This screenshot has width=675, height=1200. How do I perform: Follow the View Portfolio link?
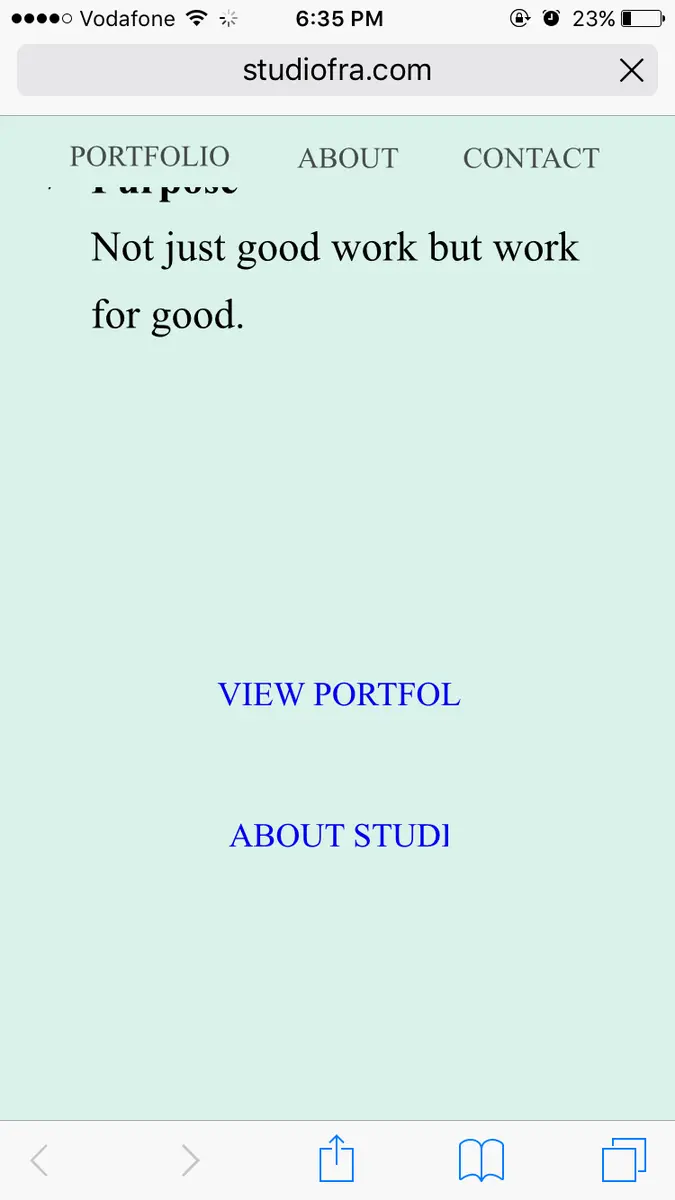tap(339, 694)
